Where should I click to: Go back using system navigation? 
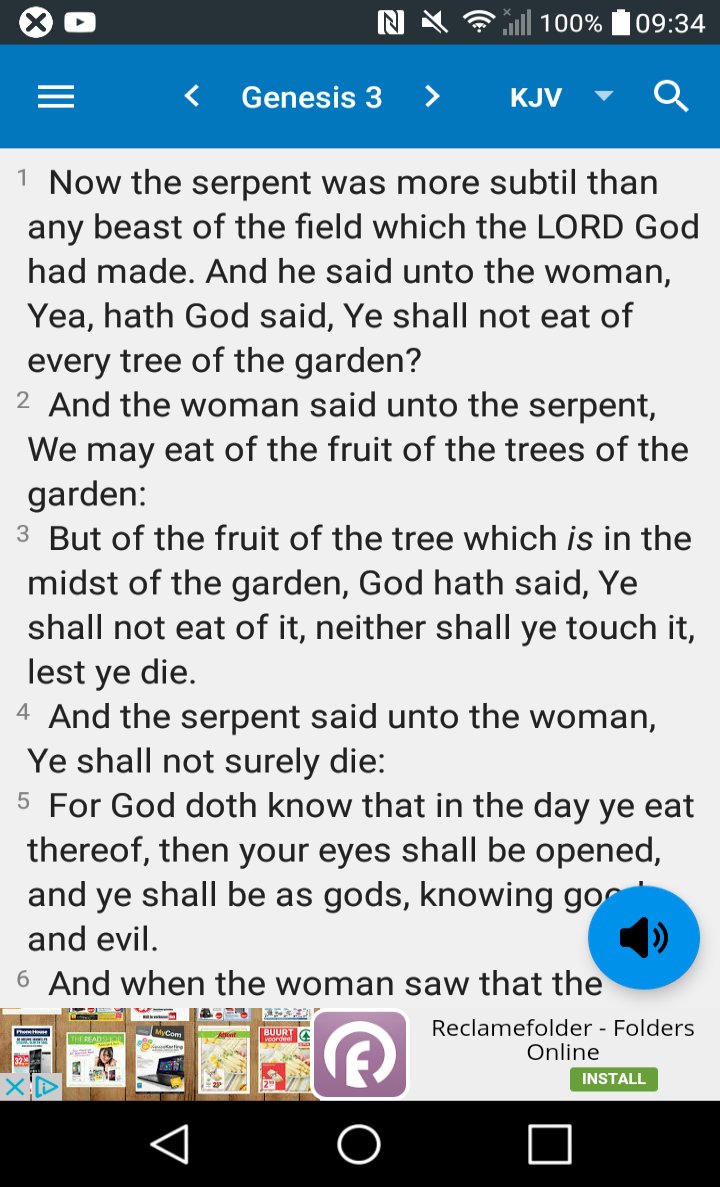coord(170,1144)
